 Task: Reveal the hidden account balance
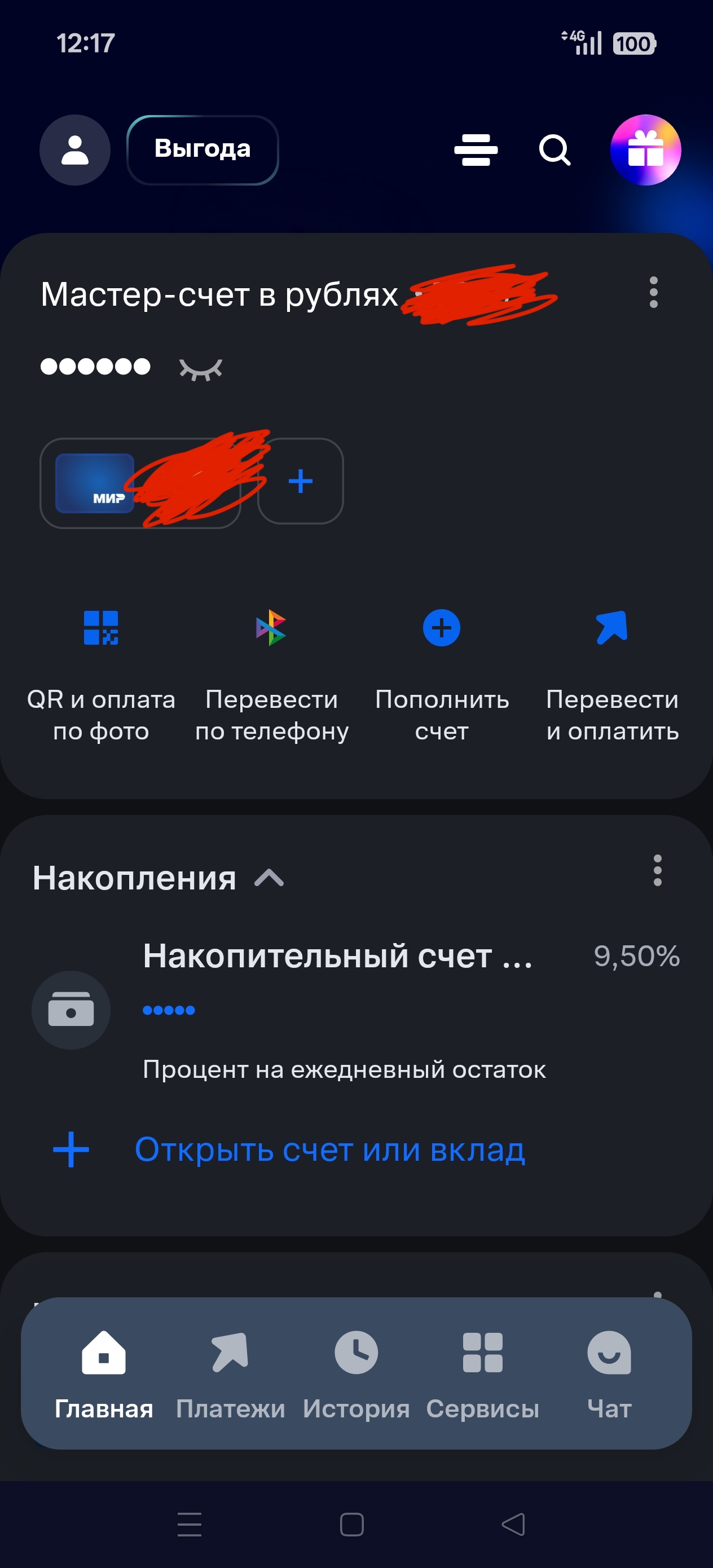coord(200,368)
